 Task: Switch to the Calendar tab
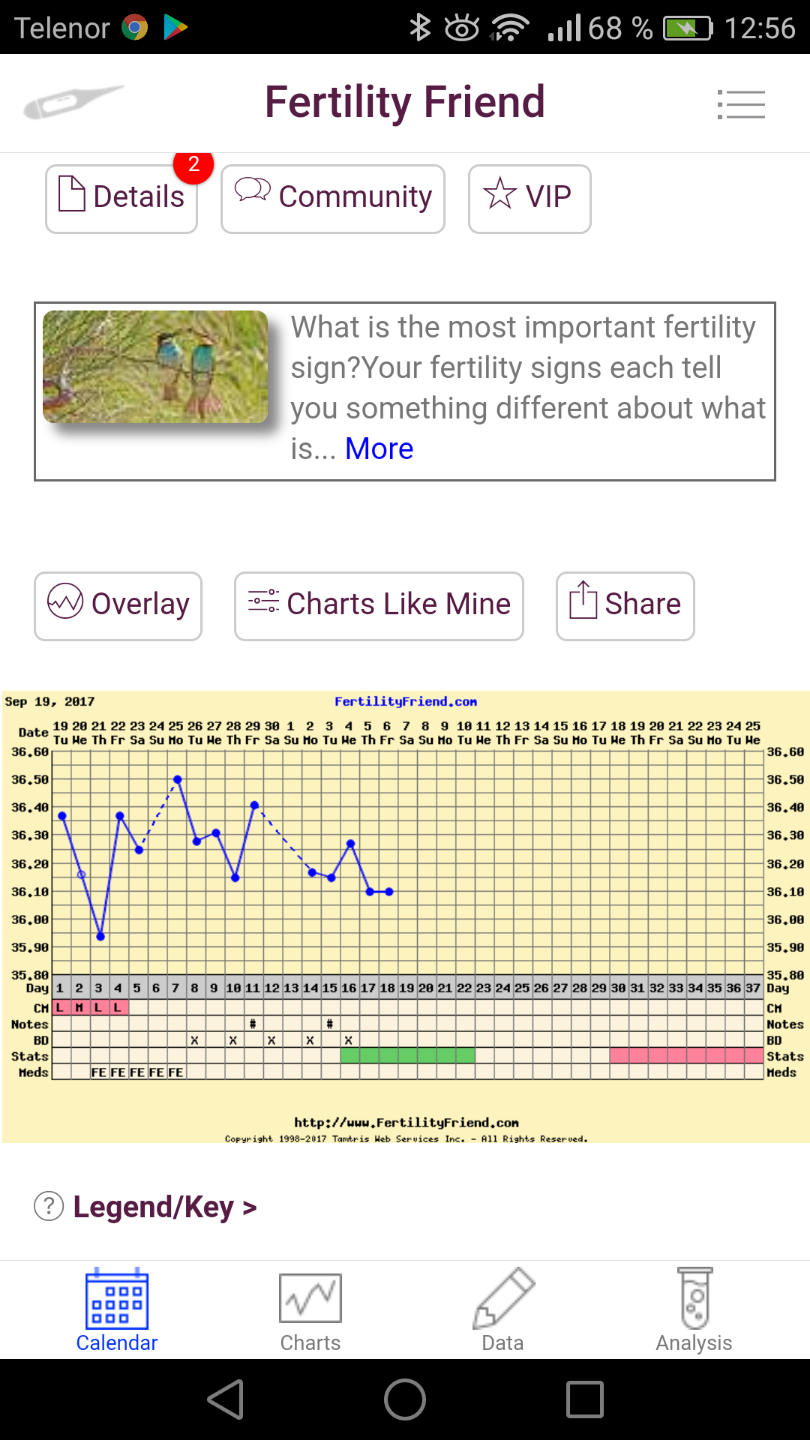[117, 1310]
